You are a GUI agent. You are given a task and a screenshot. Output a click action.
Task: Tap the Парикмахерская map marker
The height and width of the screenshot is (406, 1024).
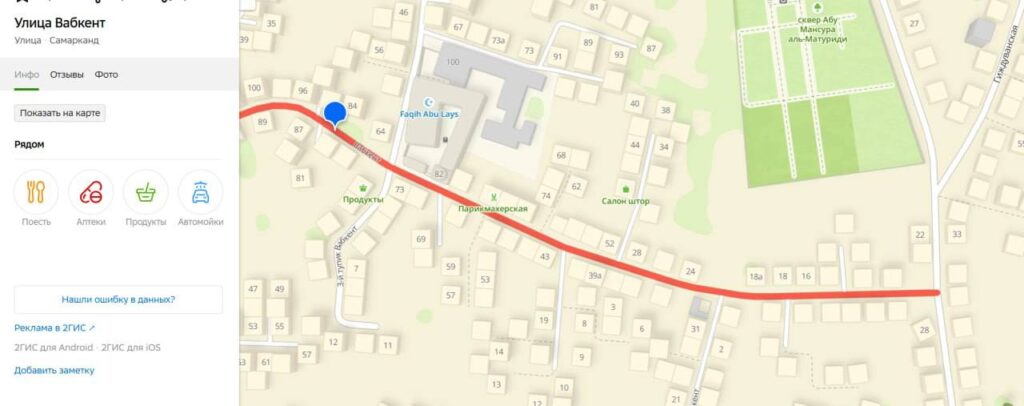click(x=493, y=195)
